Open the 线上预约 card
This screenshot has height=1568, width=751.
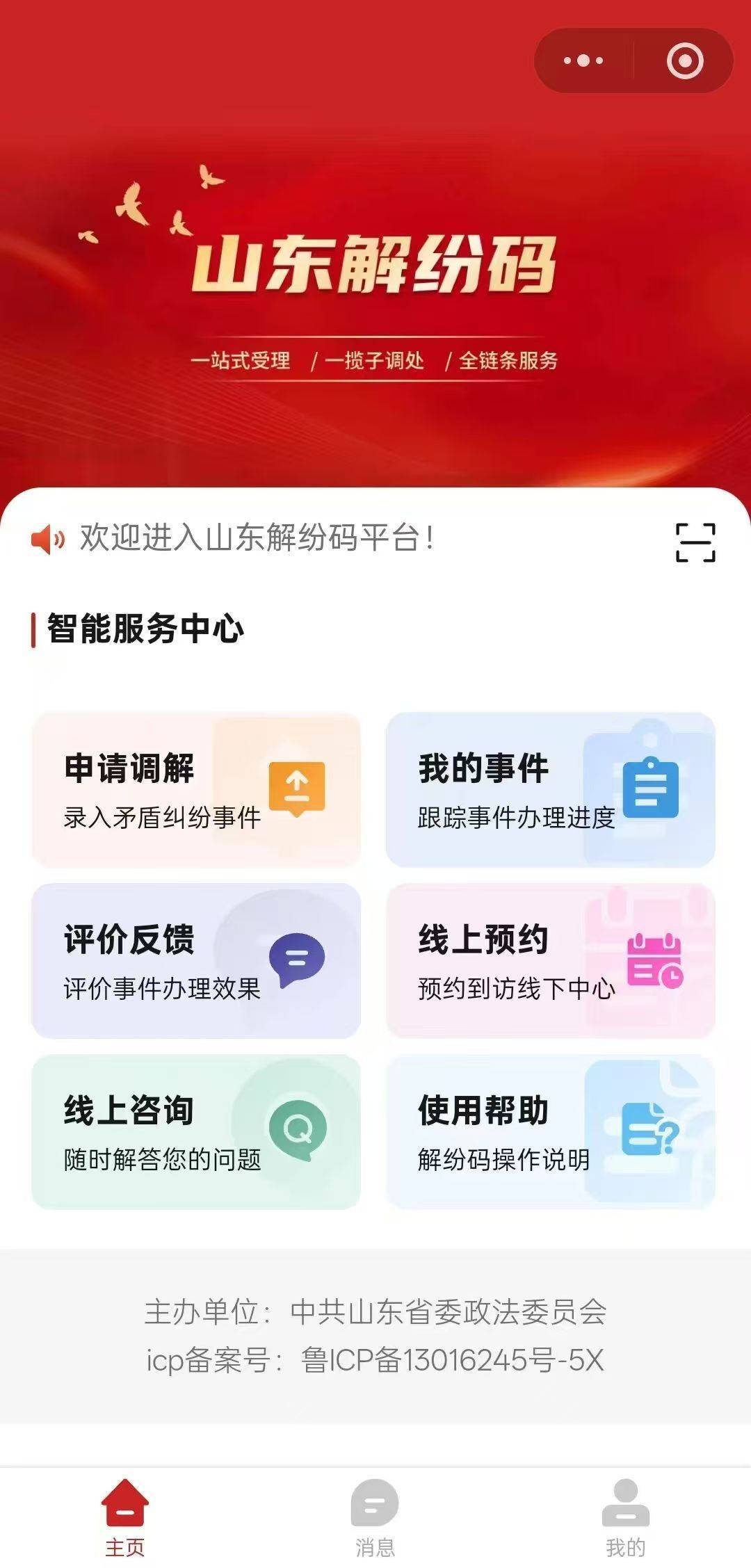550,961
